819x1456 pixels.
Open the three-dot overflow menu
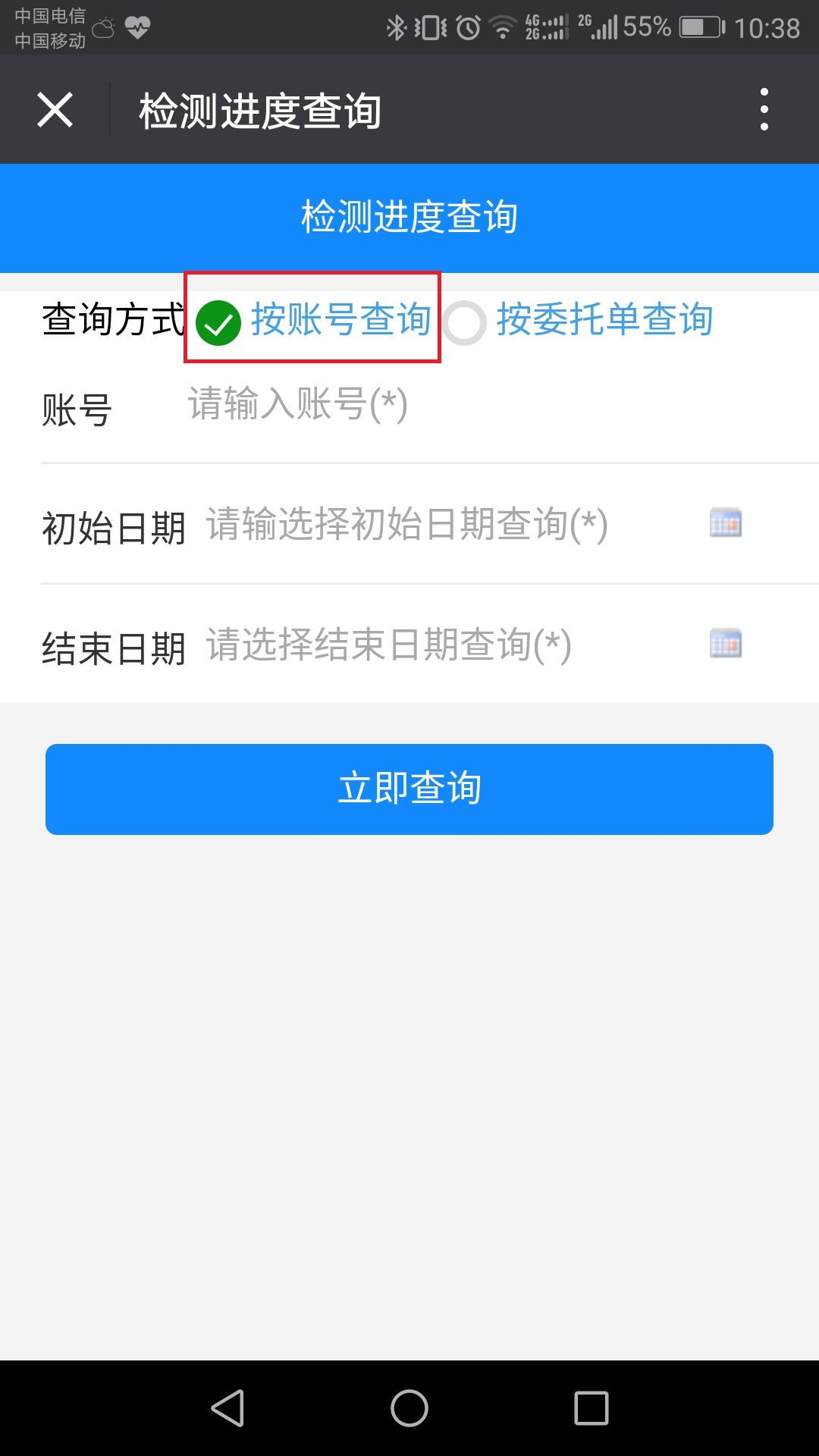tap(764, 109)
